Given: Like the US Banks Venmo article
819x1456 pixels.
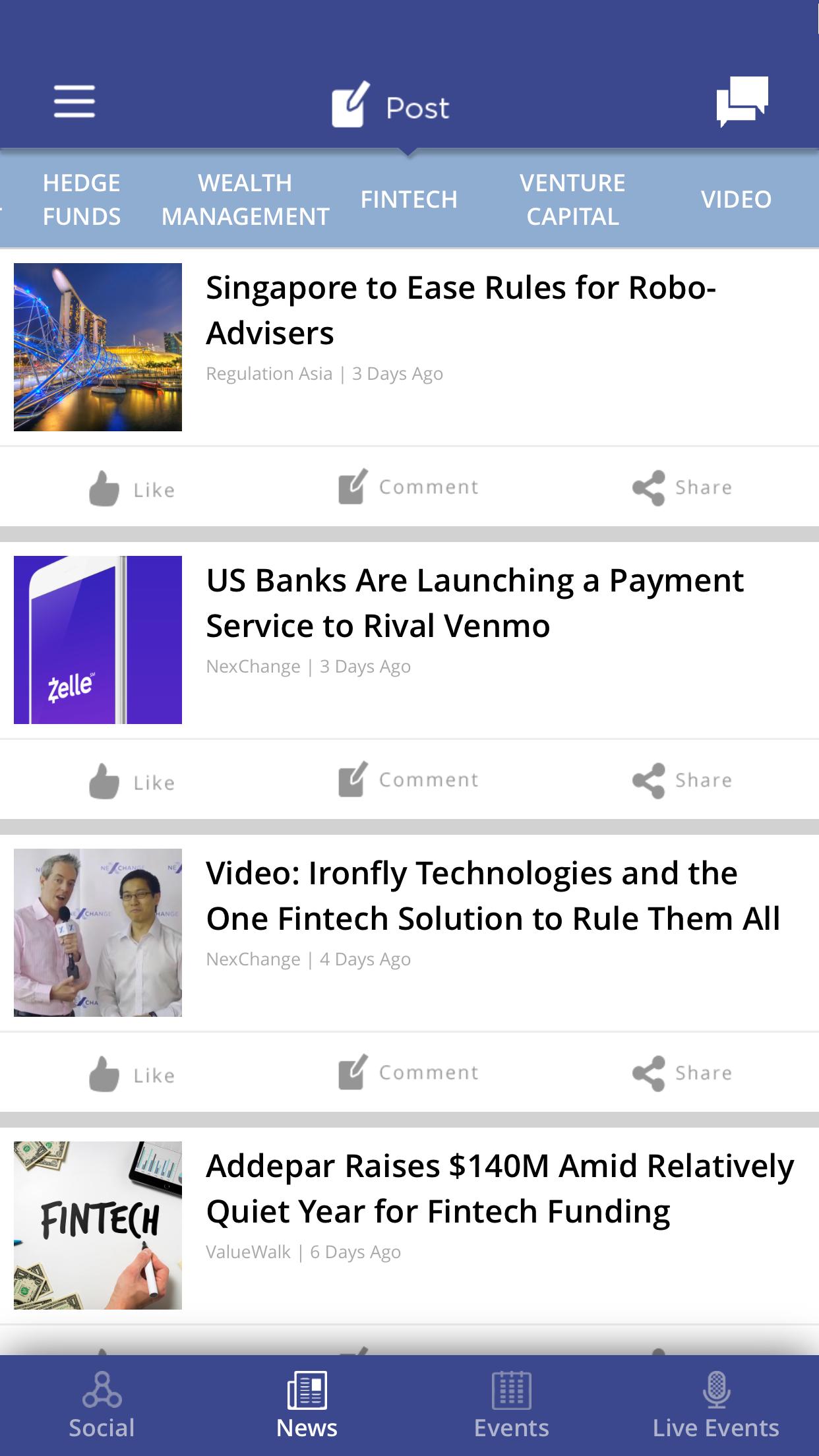Looking at the screenshot, I should [x=132, y=781].
